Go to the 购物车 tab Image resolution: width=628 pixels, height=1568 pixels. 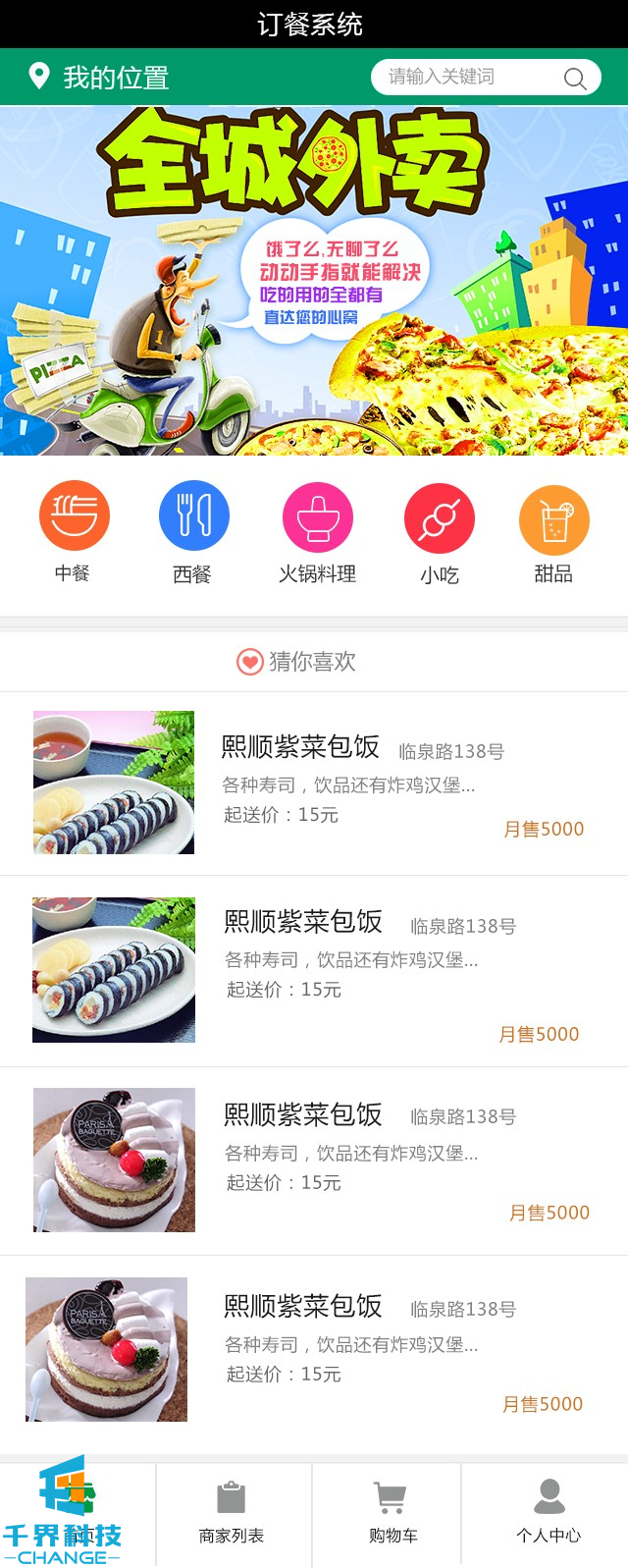coord(392,1513)
